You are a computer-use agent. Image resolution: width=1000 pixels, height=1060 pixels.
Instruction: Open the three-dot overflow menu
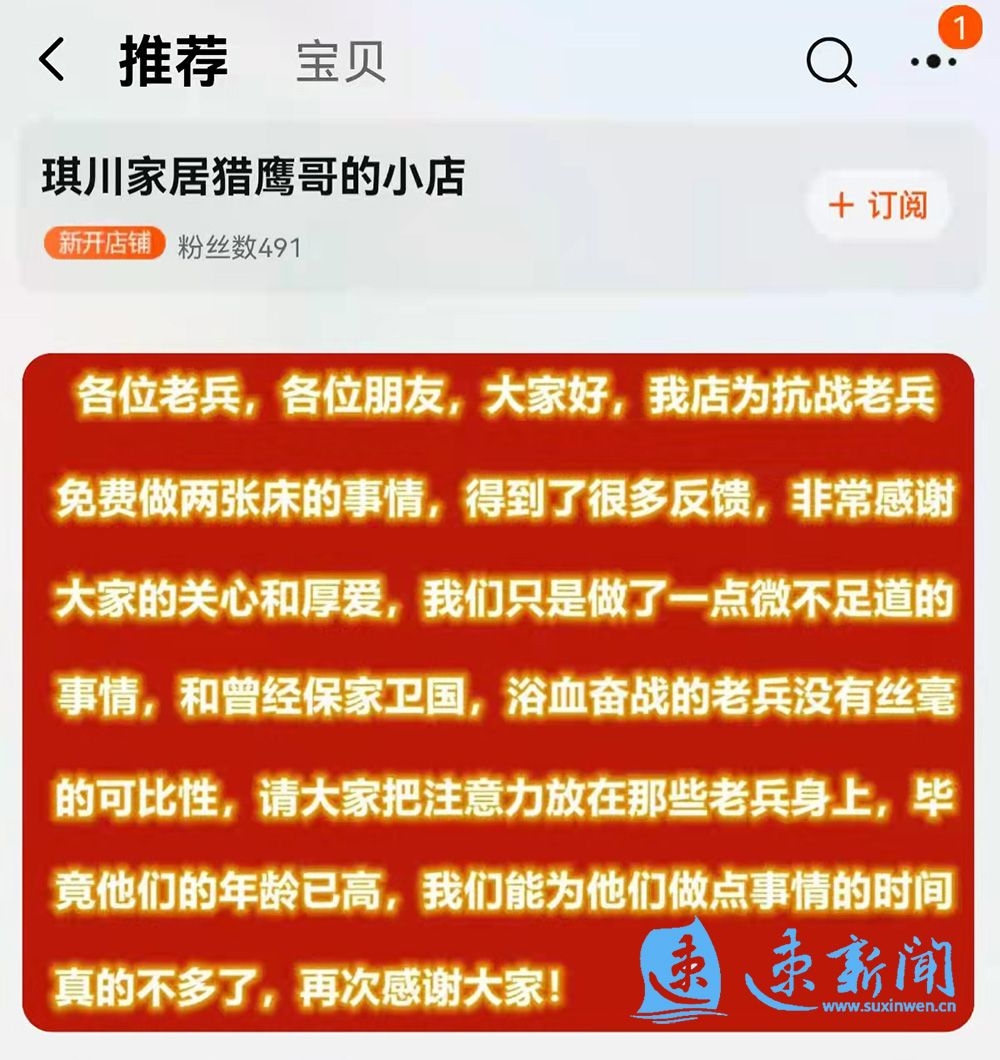[933, 62]
